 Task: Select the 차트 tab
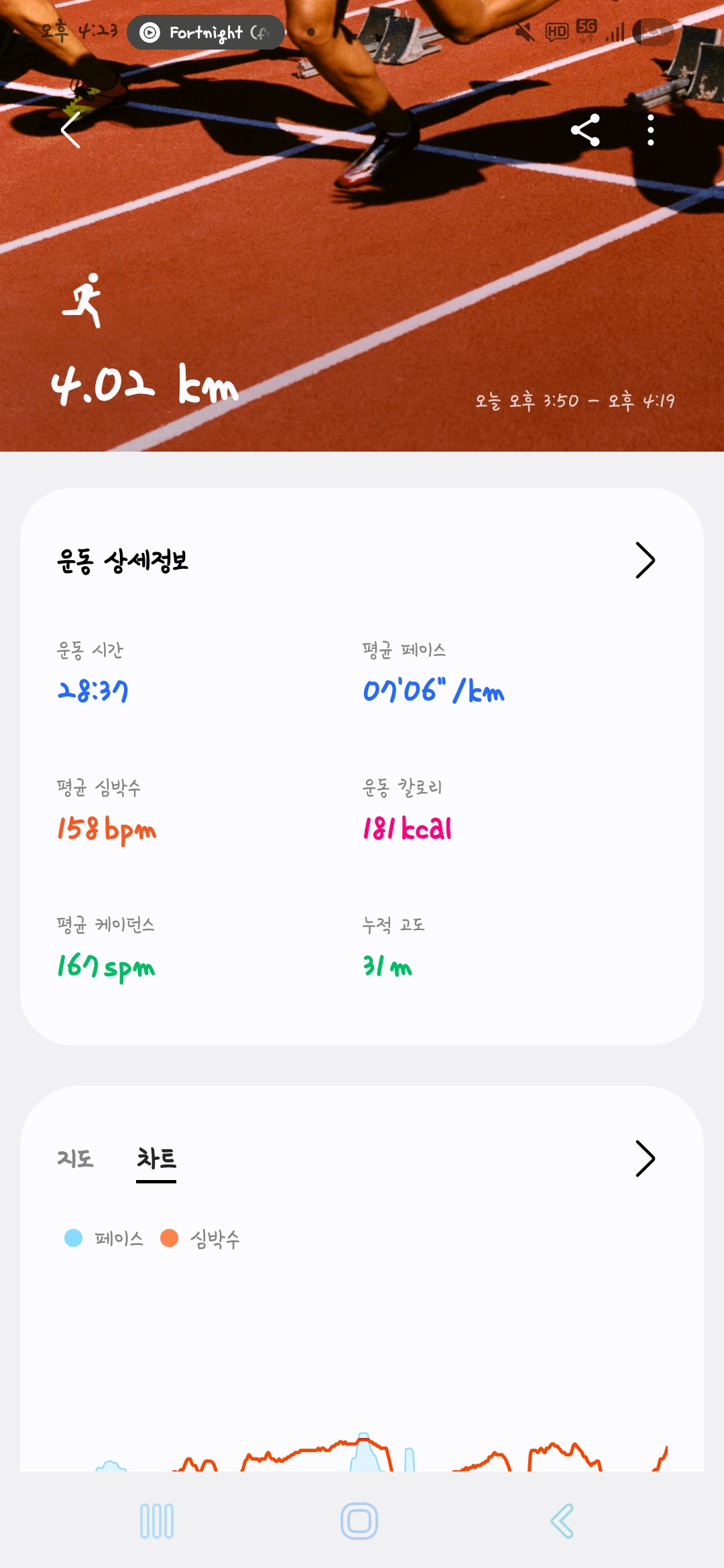(x=156, y=1159)
